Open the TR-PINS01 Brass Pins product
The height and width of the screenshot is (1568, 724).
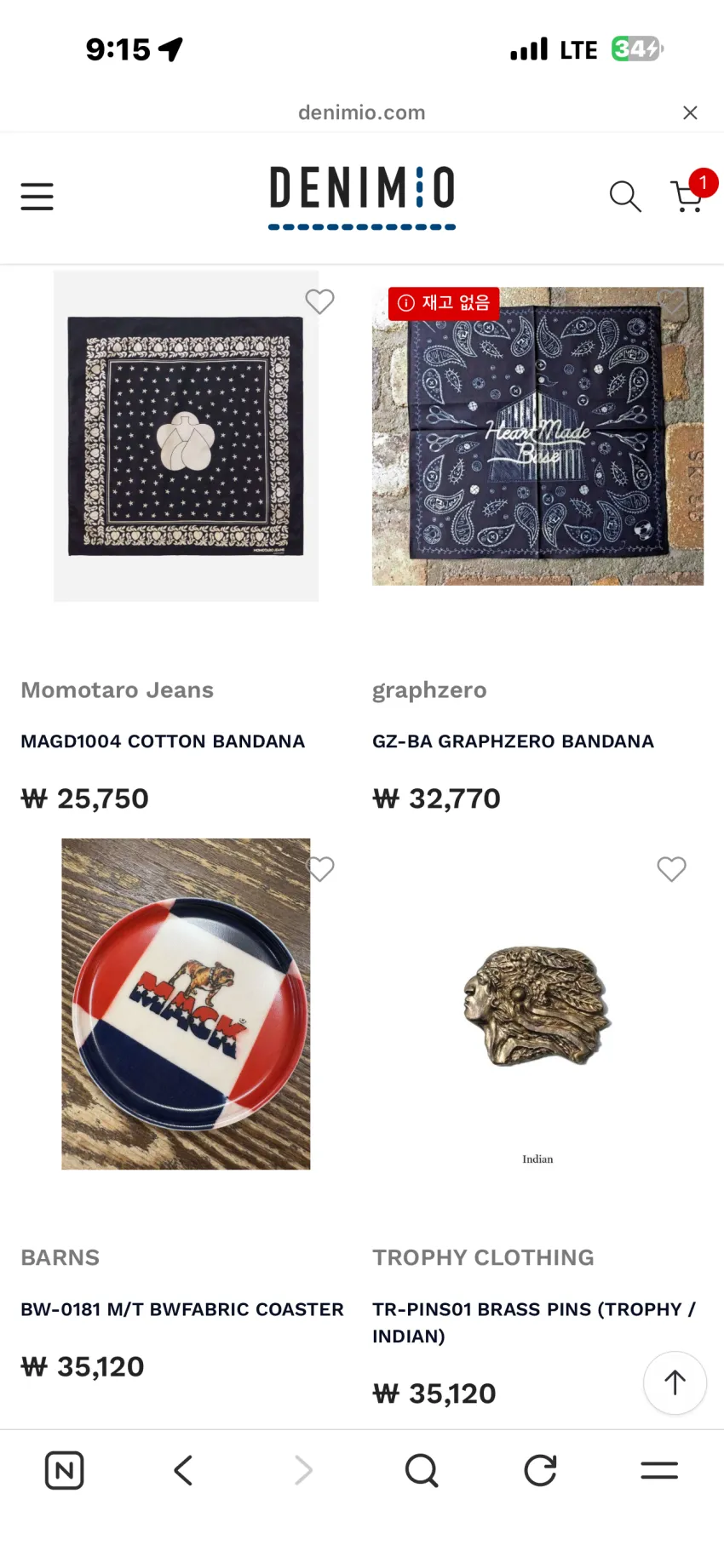(x=534, y=1322)
